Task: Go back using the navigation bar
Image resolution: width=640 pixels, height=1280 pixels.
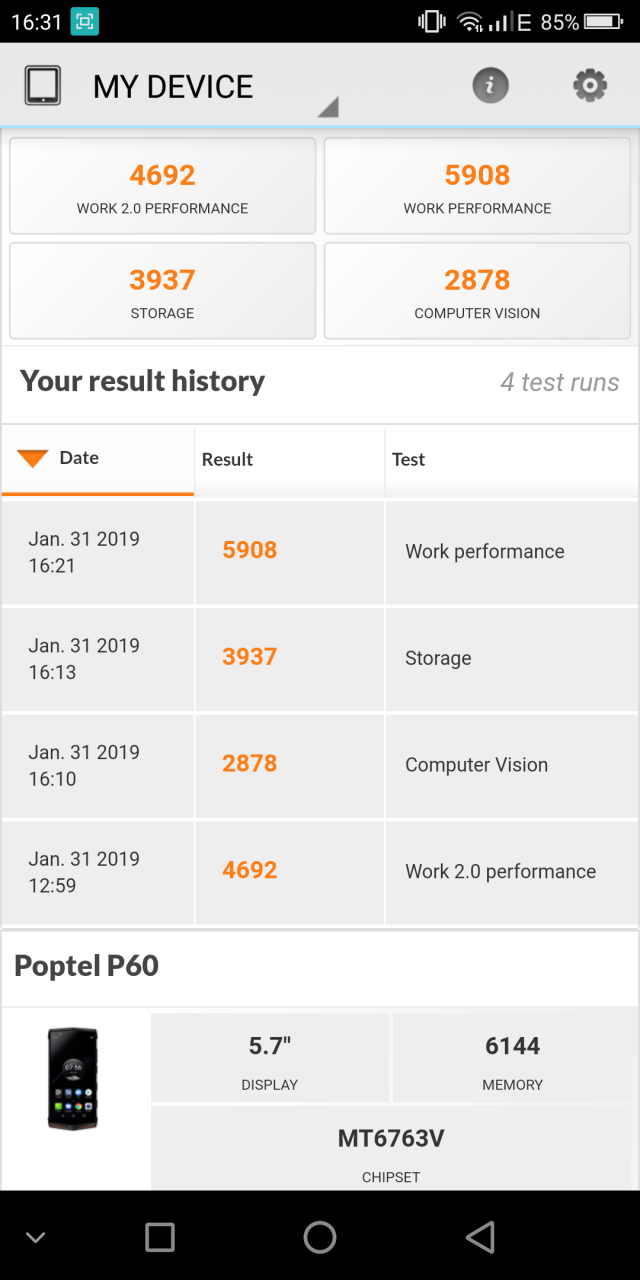Action: 480,1237
